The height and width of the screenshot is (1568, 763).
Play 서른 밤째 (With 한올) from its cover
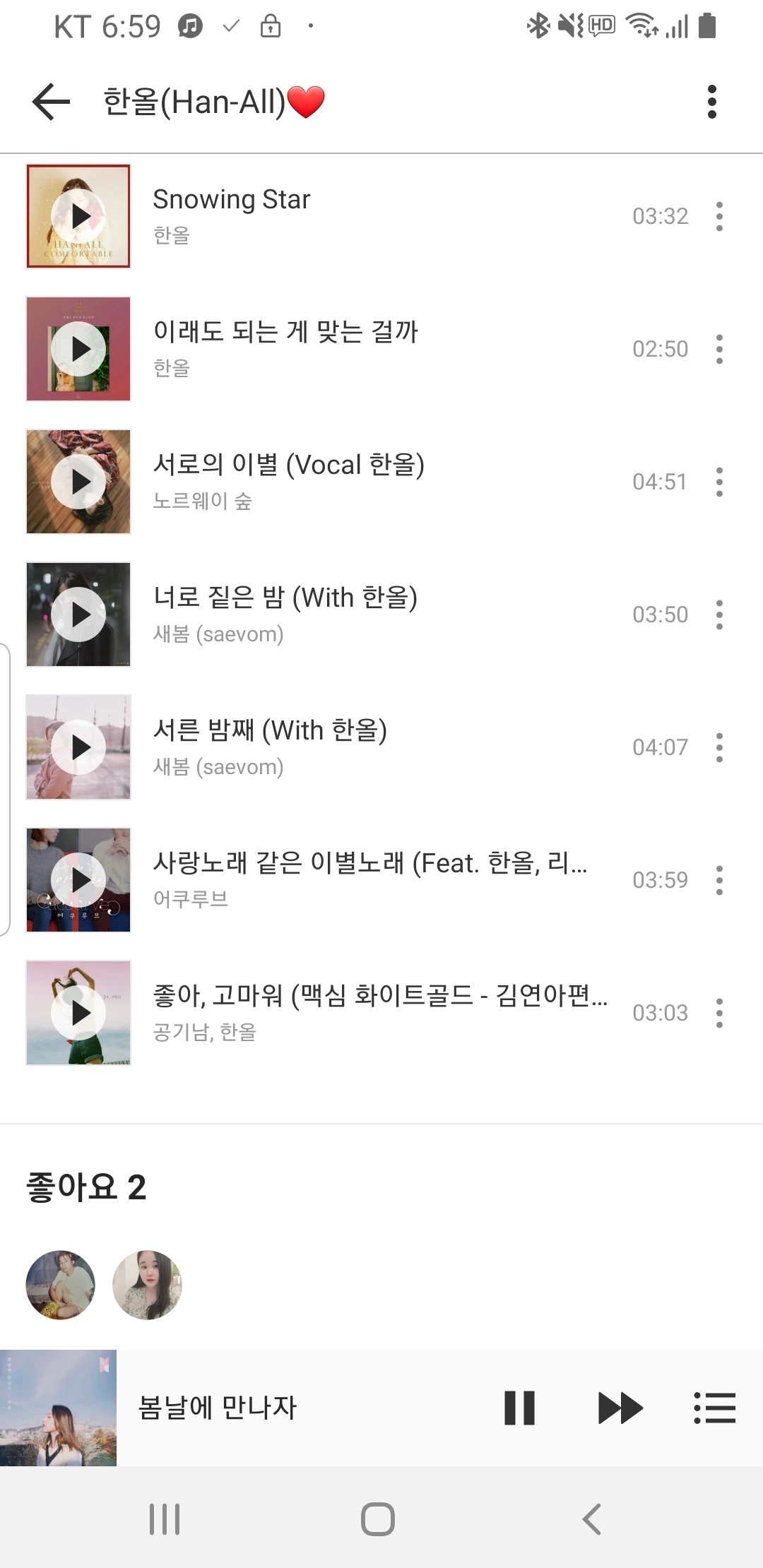click(x=78, y=747)
